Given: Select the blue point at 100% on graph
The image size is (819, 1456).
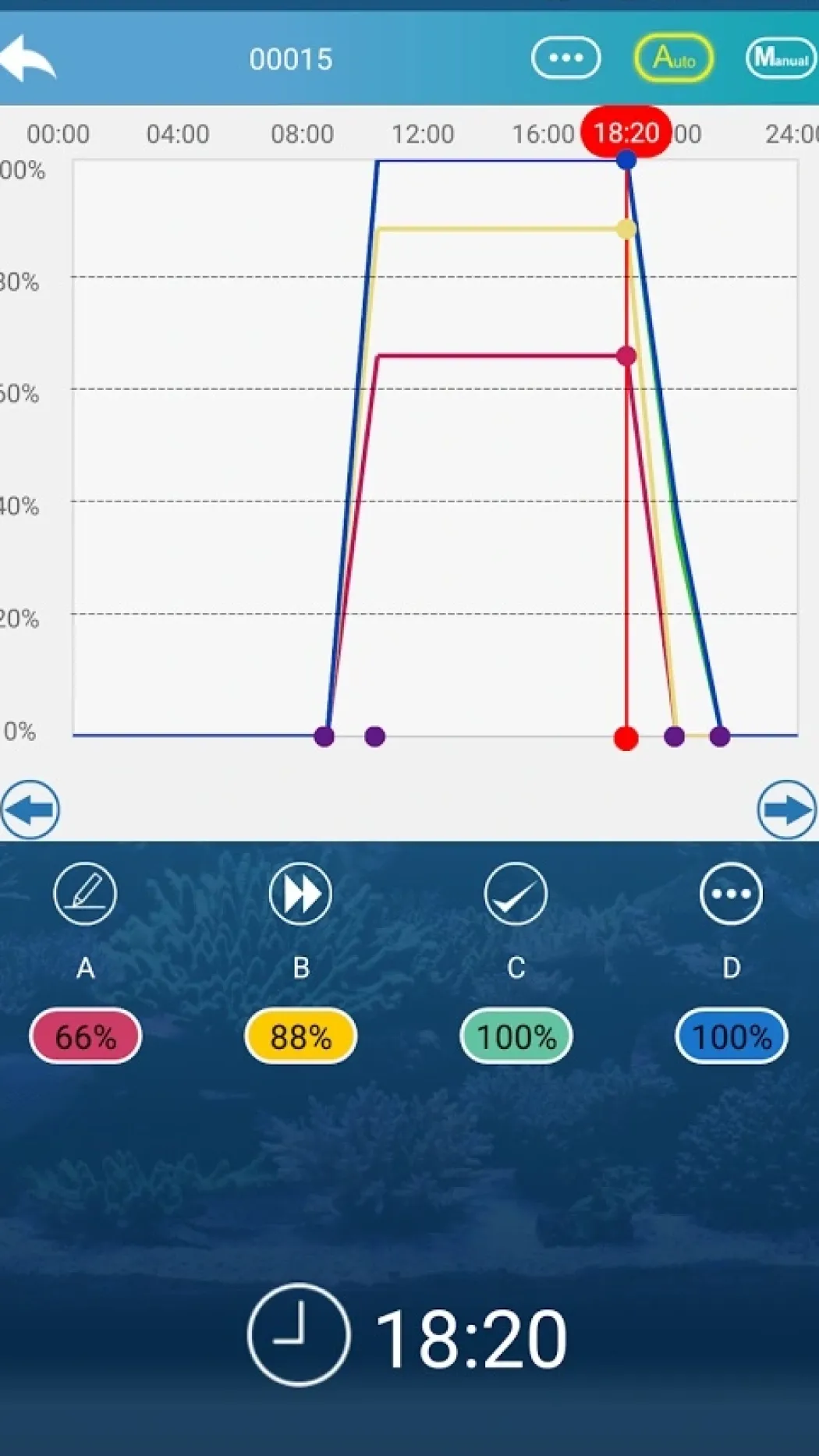Looking at the screenshot, I should coord(626,160).
